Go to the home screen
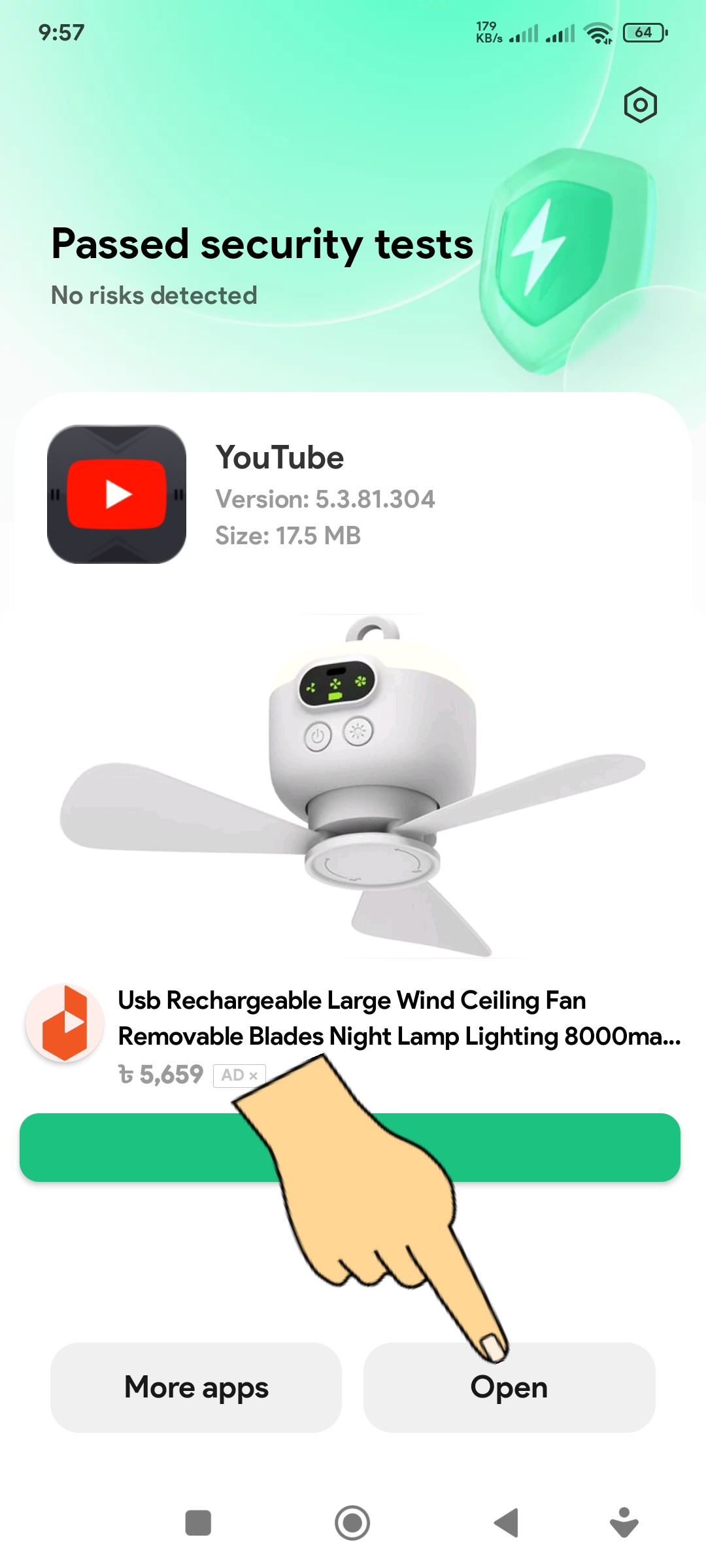706x1568 pixels. 352,1523
